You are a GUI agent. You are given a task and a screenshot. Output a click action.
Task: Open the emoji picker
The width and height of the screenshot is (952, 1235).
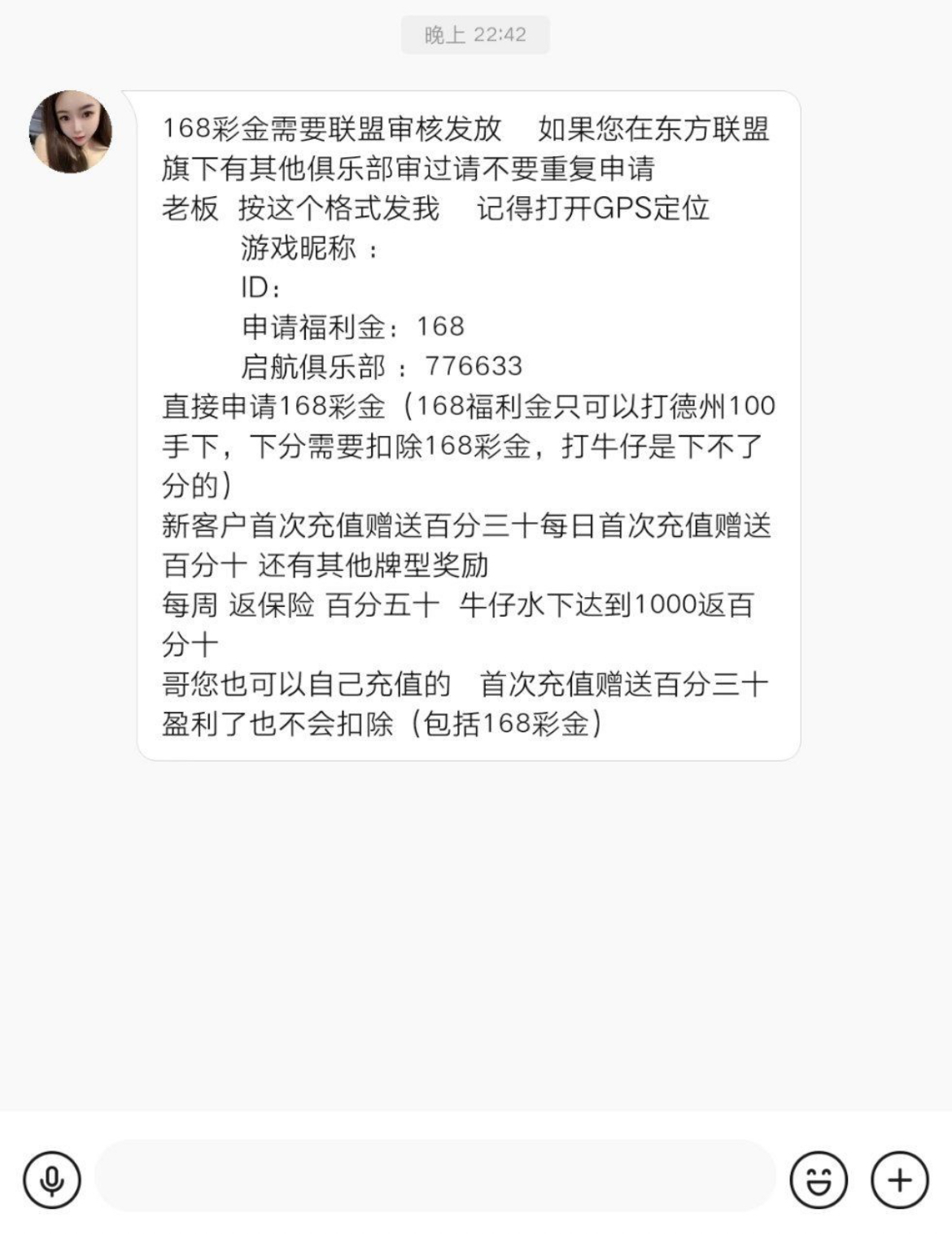[x=819, y=1180]
